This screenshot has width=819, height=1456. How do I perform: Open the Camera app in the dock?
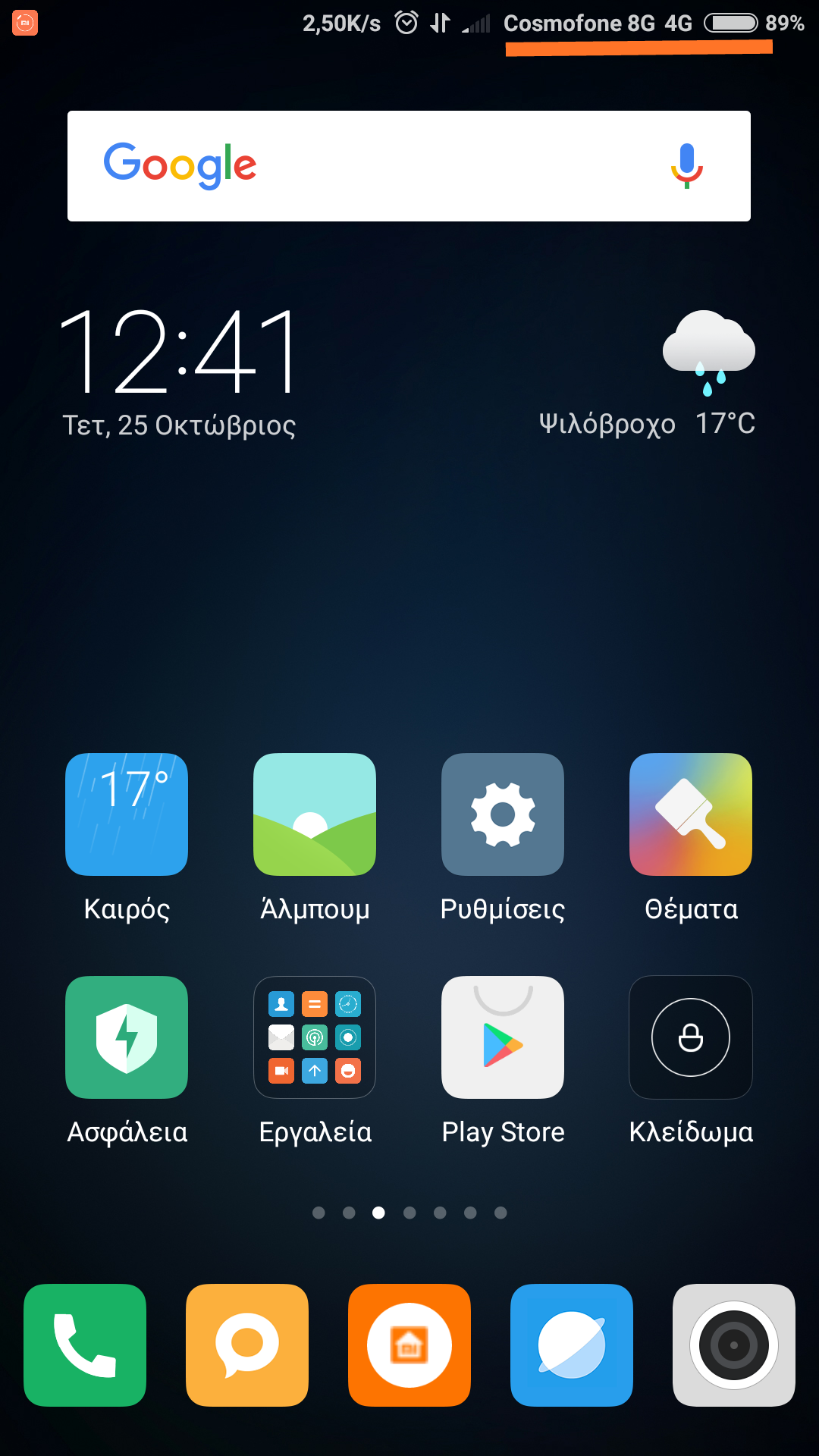point(734,1345)
